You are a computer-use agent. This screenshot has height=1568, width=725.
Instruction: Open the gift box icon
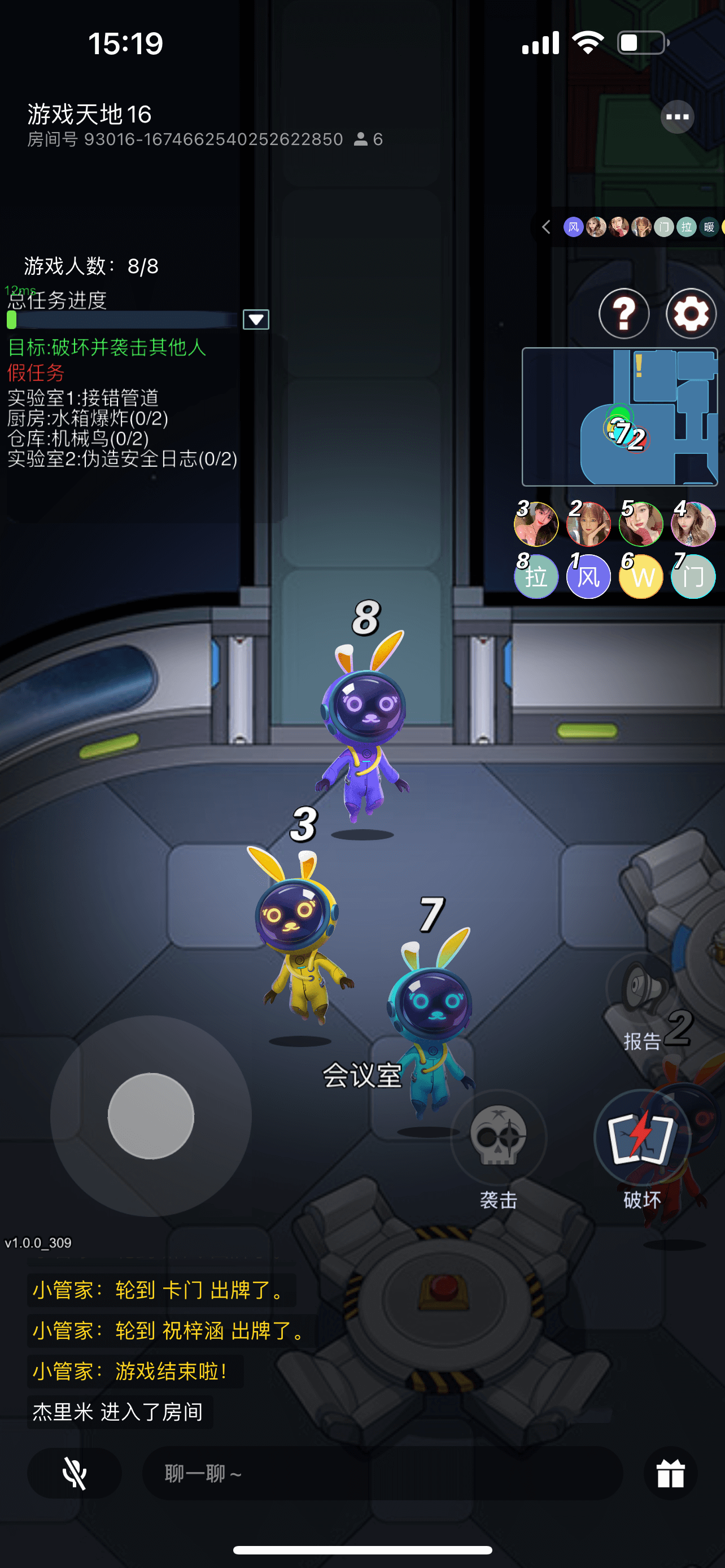click(670, 1473)
